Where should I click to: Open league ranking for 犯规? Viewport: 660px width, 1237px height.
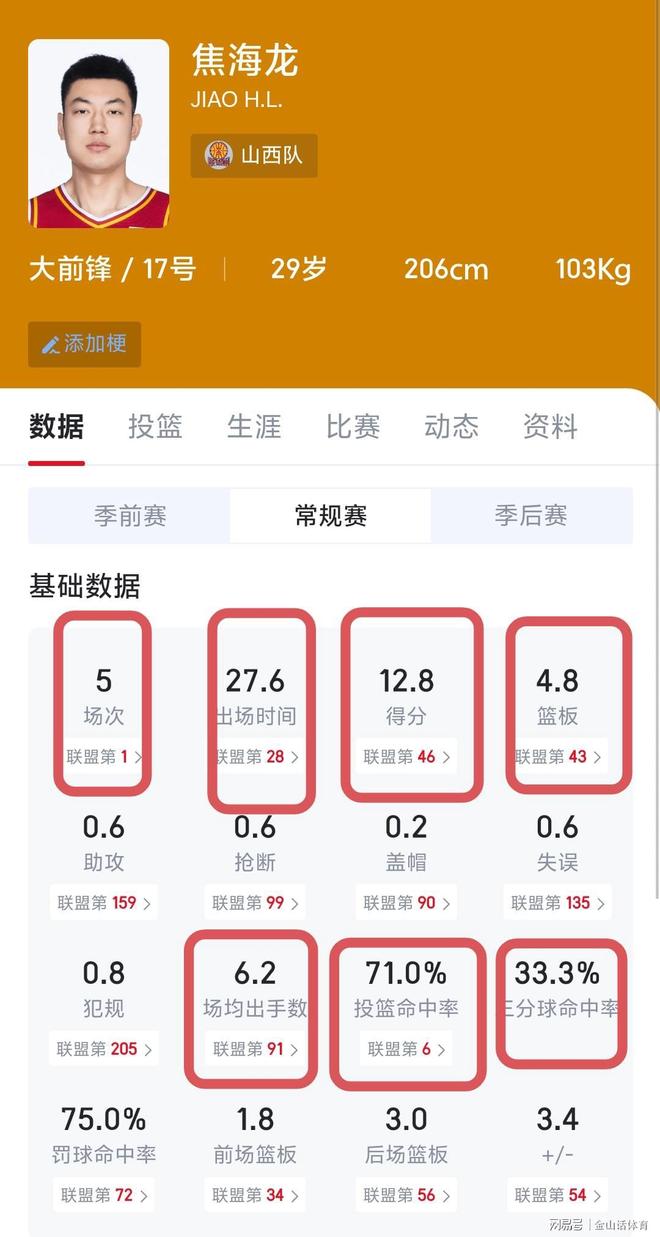pos(104,1049)
